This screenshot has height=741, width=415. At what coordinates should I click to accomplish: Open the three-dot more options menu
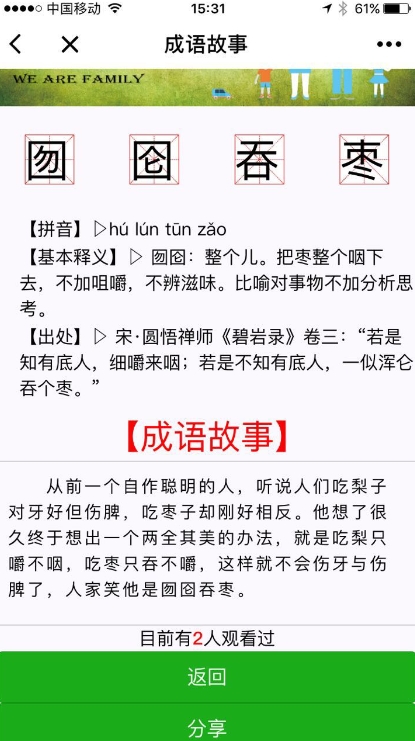tap(389, 44)
